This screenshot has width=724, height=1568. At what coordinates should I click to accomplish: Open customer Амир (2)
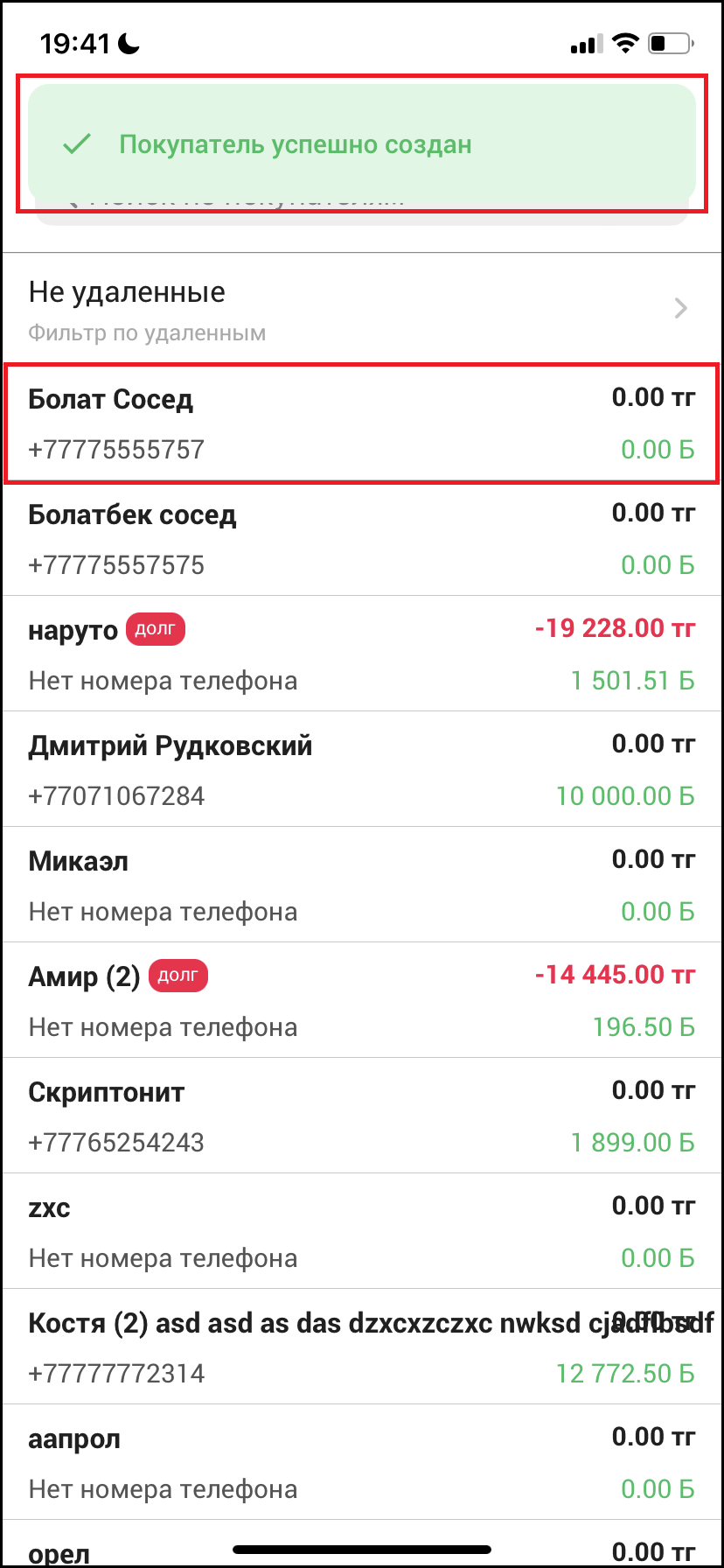(362, 1001)
